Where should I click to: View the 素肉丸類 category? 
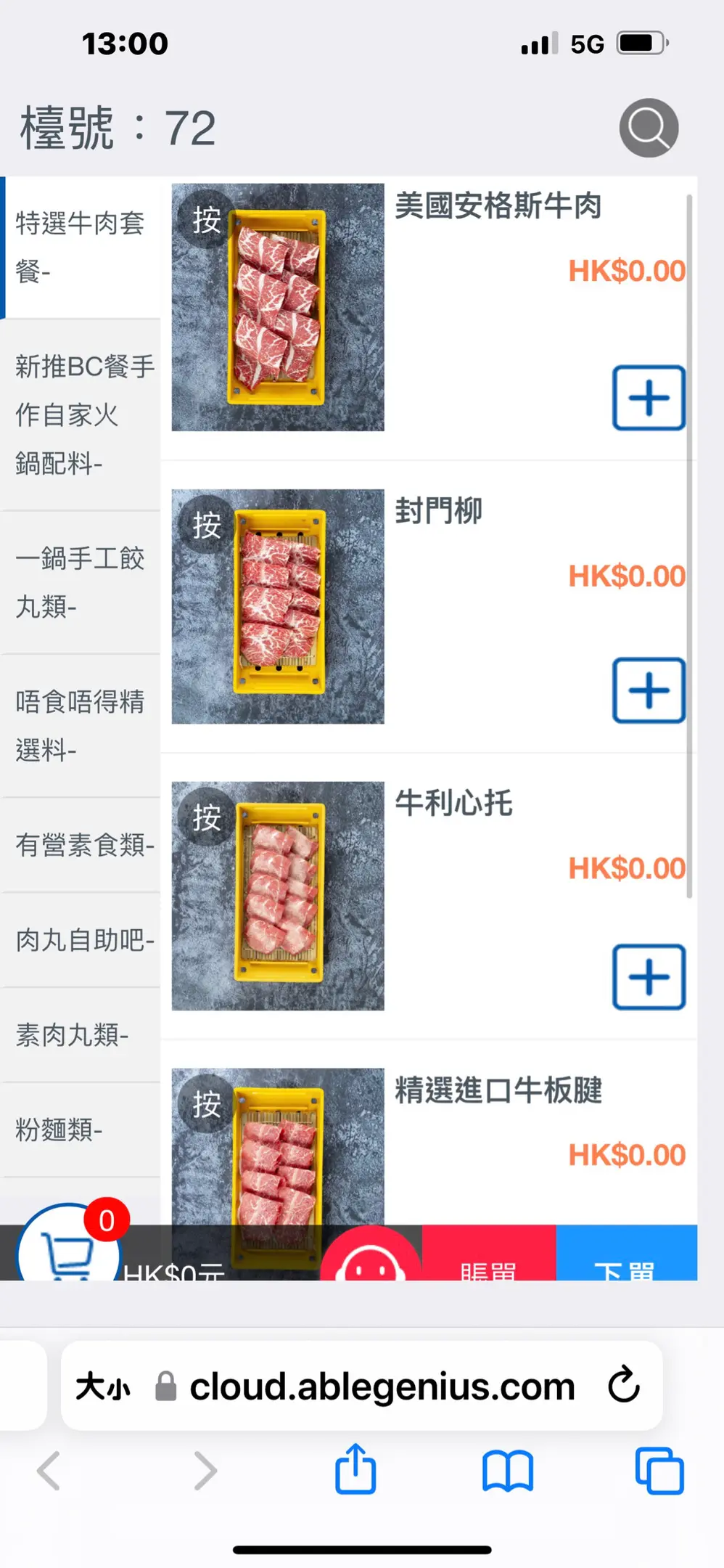pos(80,1035)
